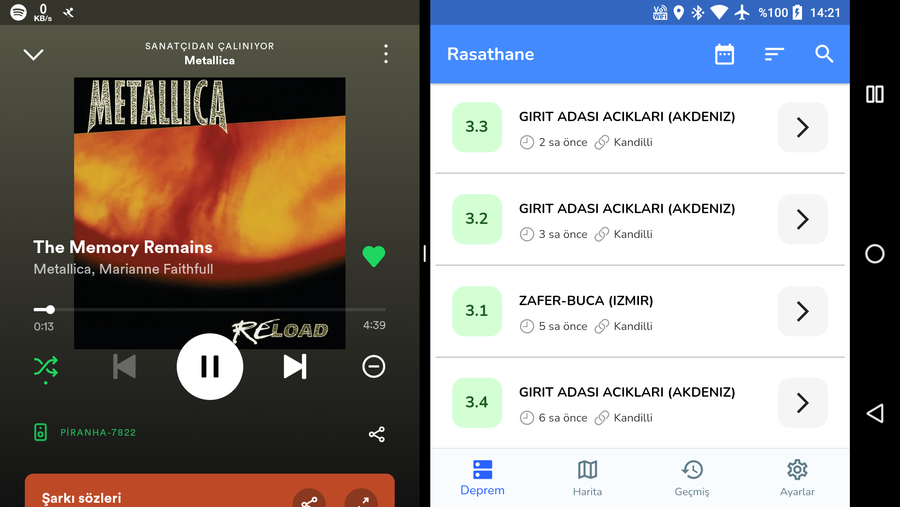Tap the system back button
Screen dimensions: 900x507
click(x=875, y=413)
